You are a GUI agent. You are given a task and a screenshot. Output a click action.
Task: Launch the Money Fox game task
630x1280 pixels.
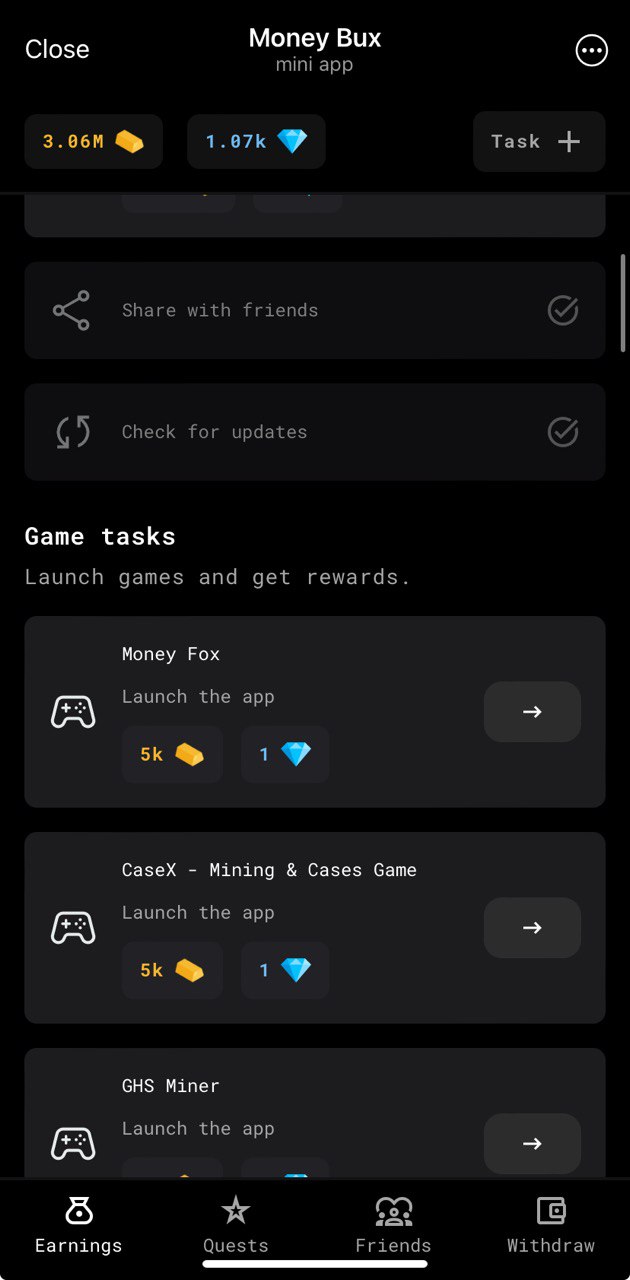pyautogui.click(x=532, y=712)
